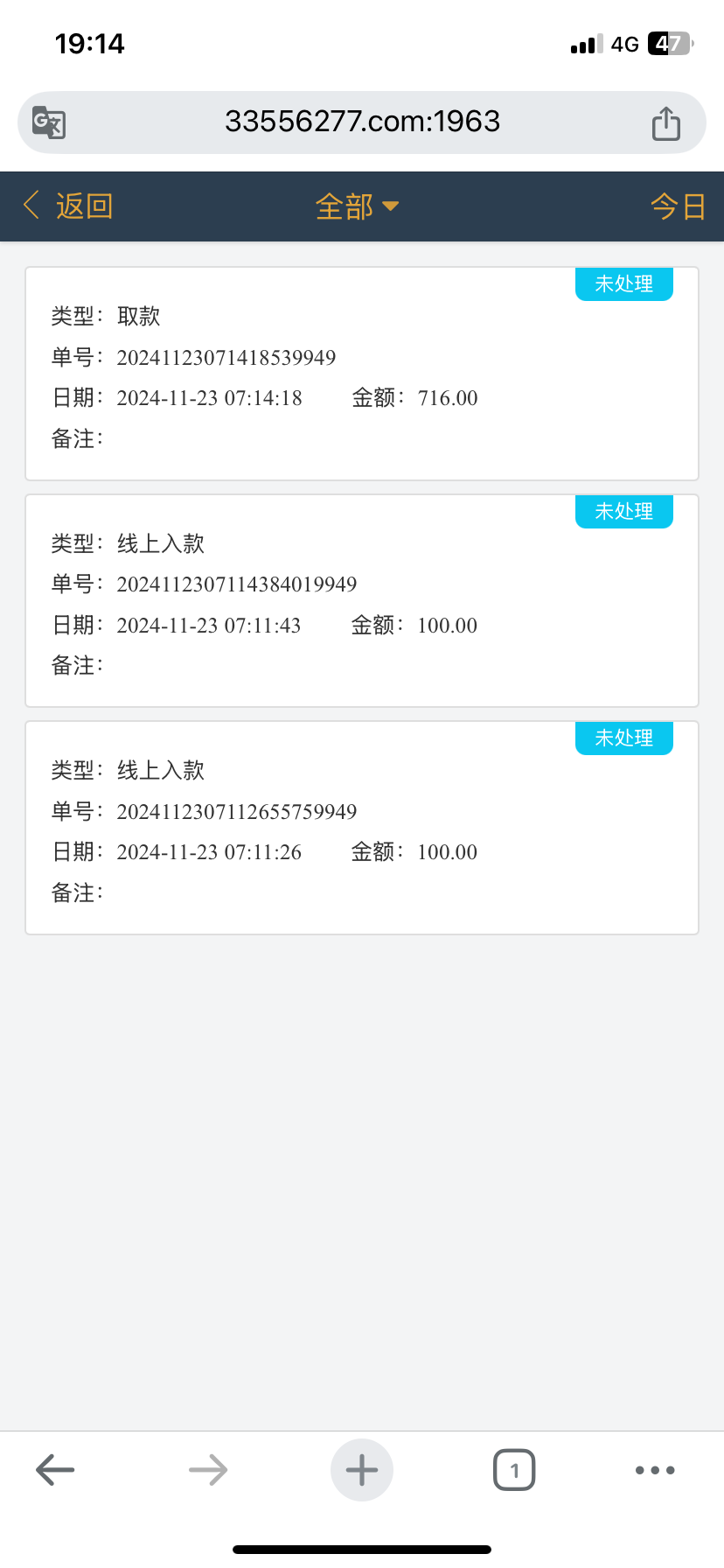Go back in browser history

55,1470
